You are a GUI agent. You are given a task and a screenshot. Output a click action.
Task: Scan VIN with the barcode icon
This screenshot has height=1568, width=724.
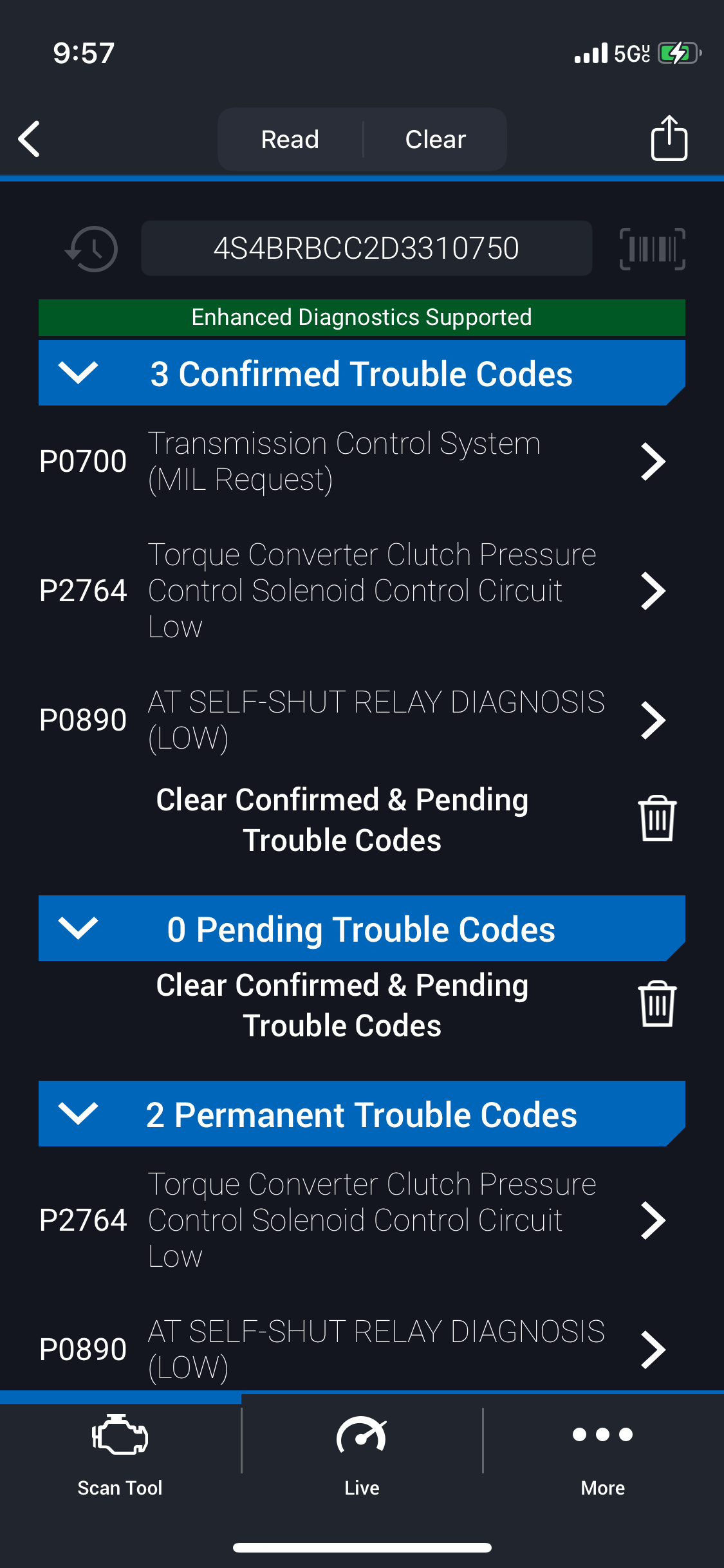click(x=652, y=248)
